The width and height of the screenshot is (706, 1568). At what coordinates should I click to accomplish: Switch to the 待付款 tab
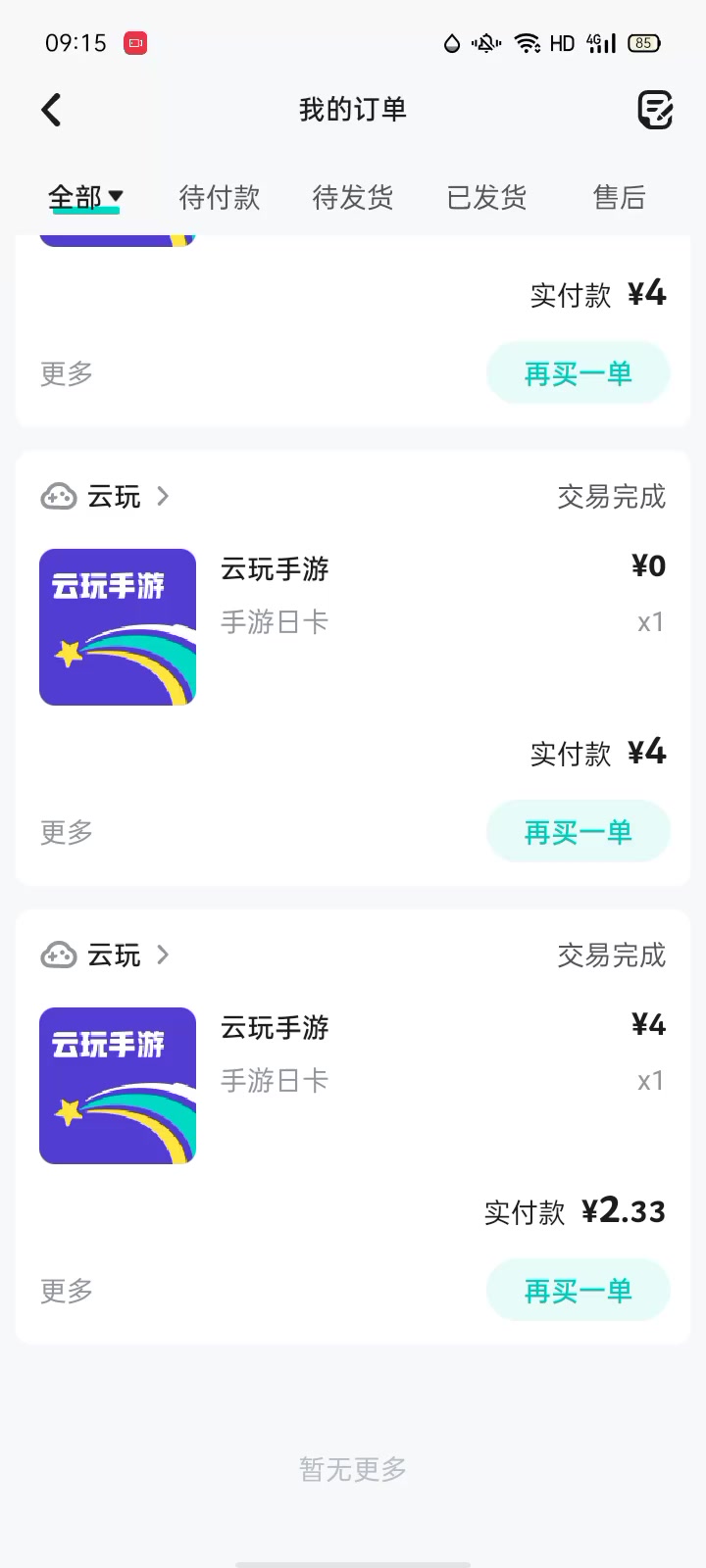(x=220, y=197)
